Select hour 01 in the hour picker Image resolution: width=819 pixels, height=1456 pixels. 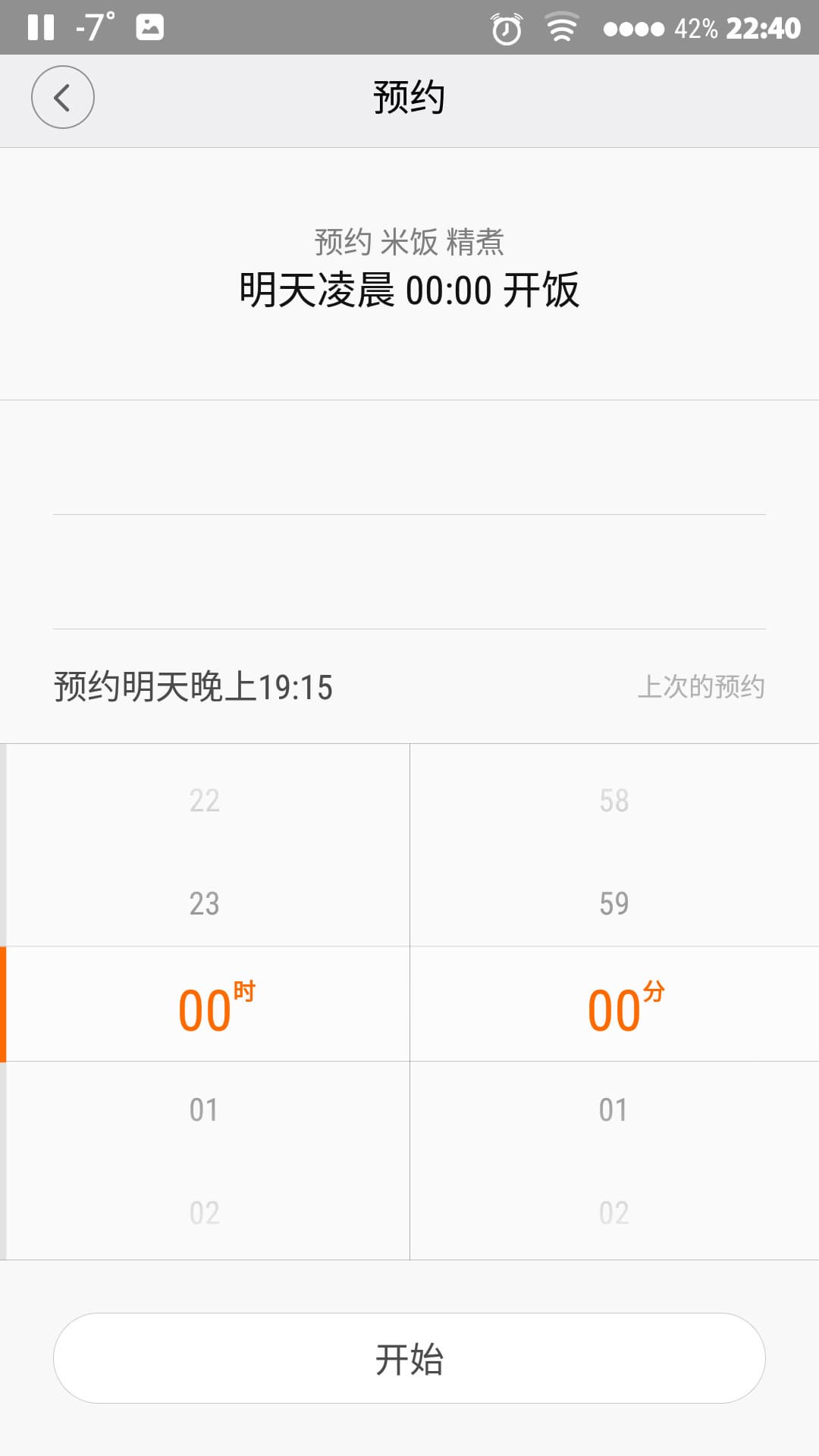(x=204, y=1109)
